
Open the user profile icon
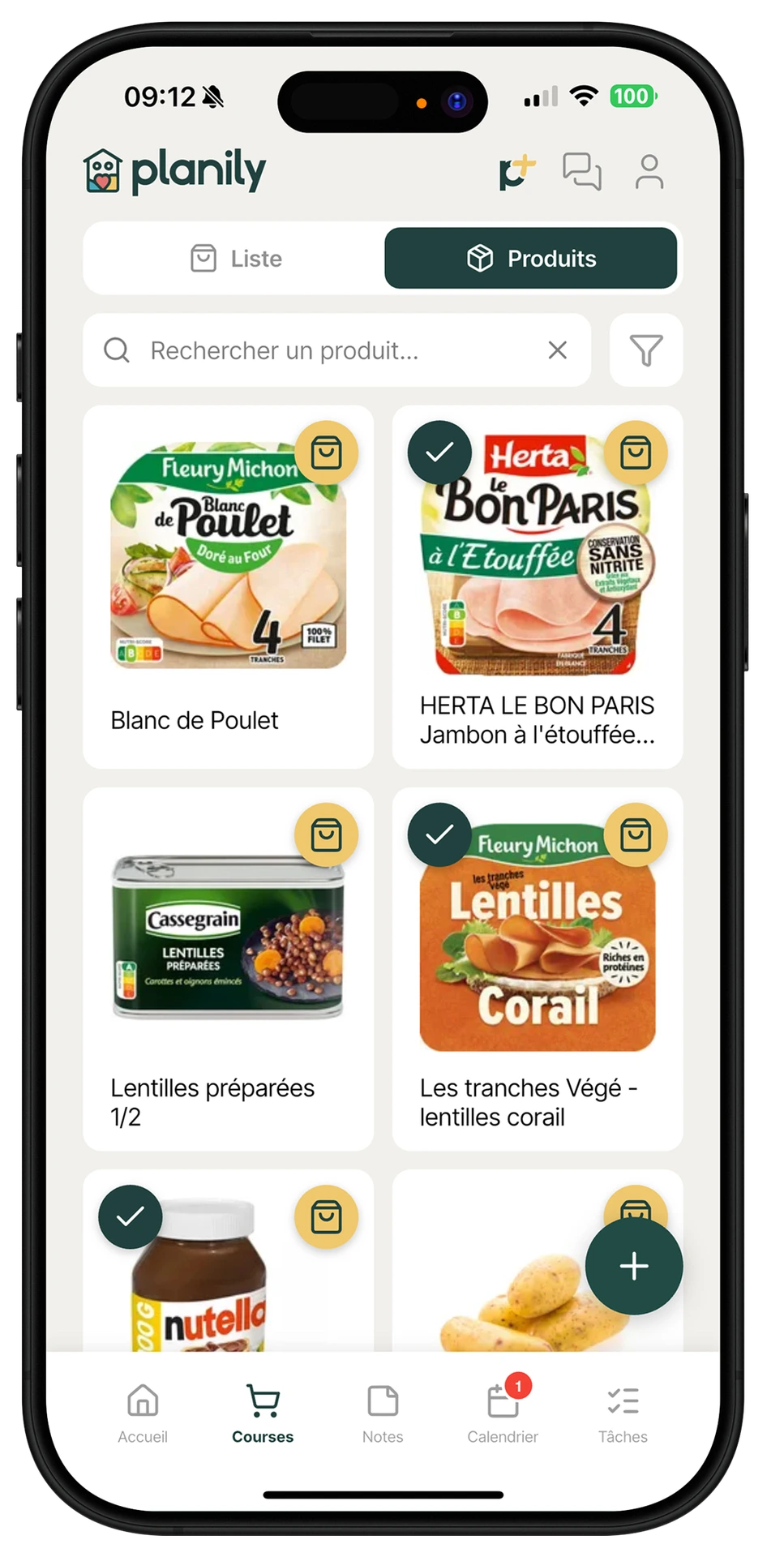tap(649, 172)
